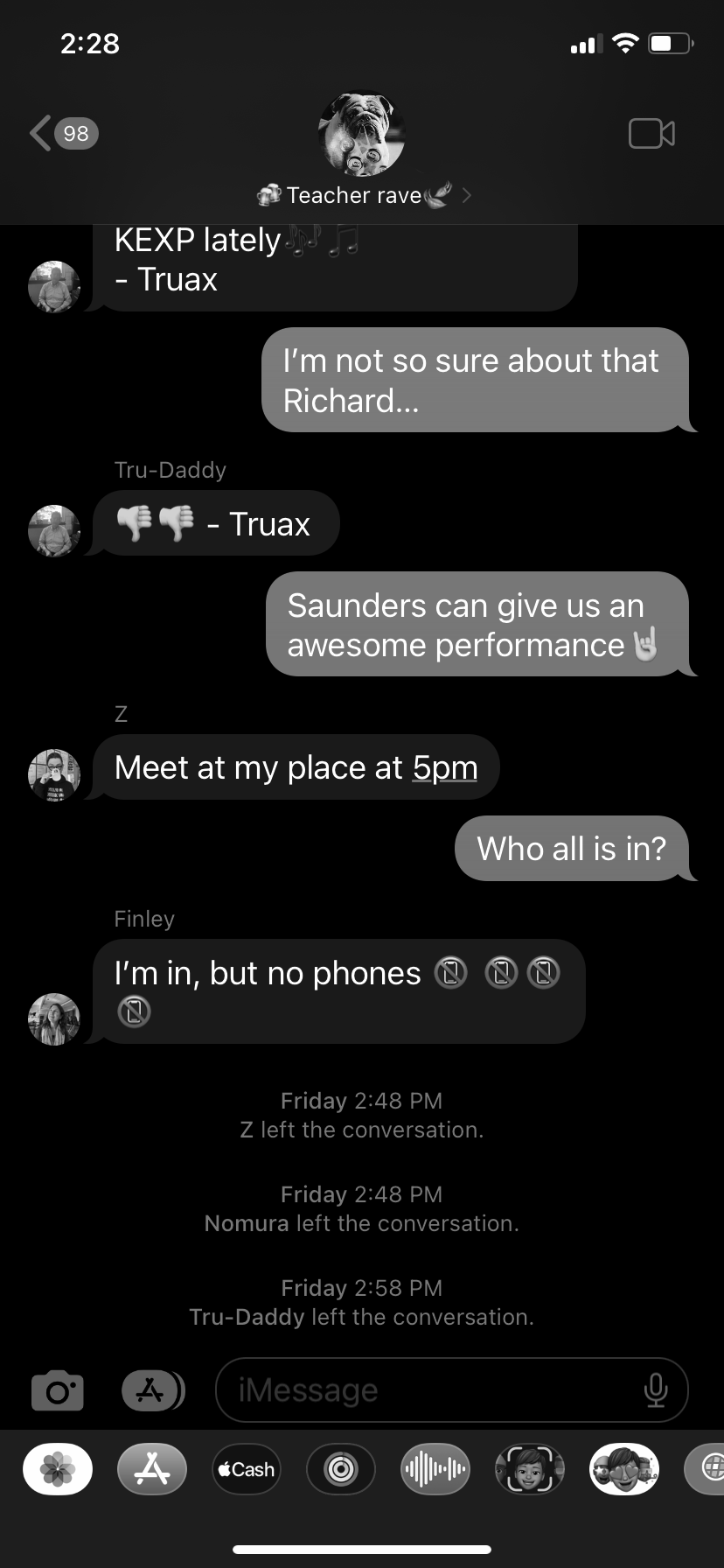Viewport: 724px width, 1568px height.
Task: Record an audio message with the microphone
Action: coord(656,1389)
